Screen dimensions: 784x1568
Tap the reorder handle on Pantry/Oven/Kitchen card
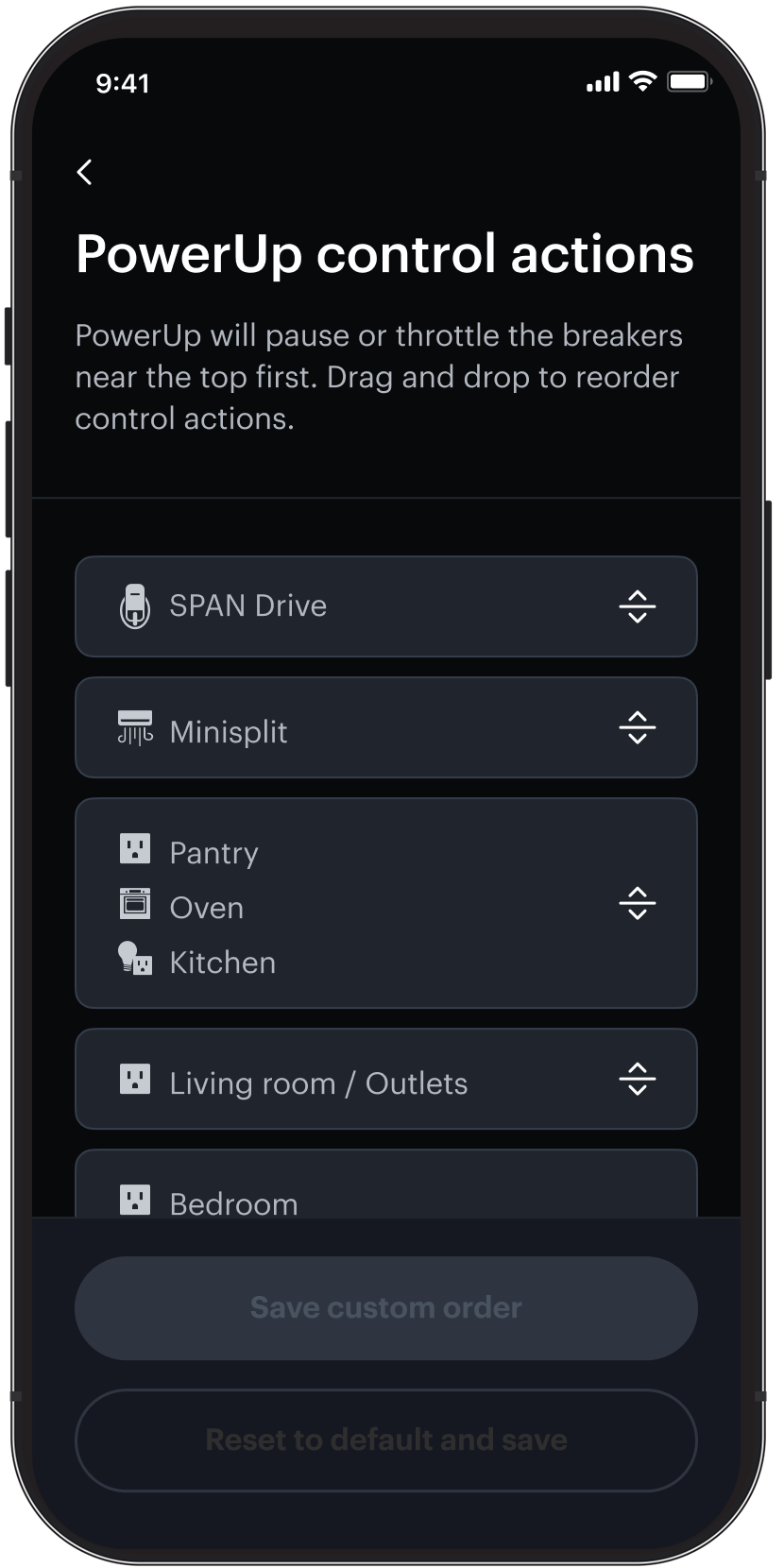(x=638, y=903)
